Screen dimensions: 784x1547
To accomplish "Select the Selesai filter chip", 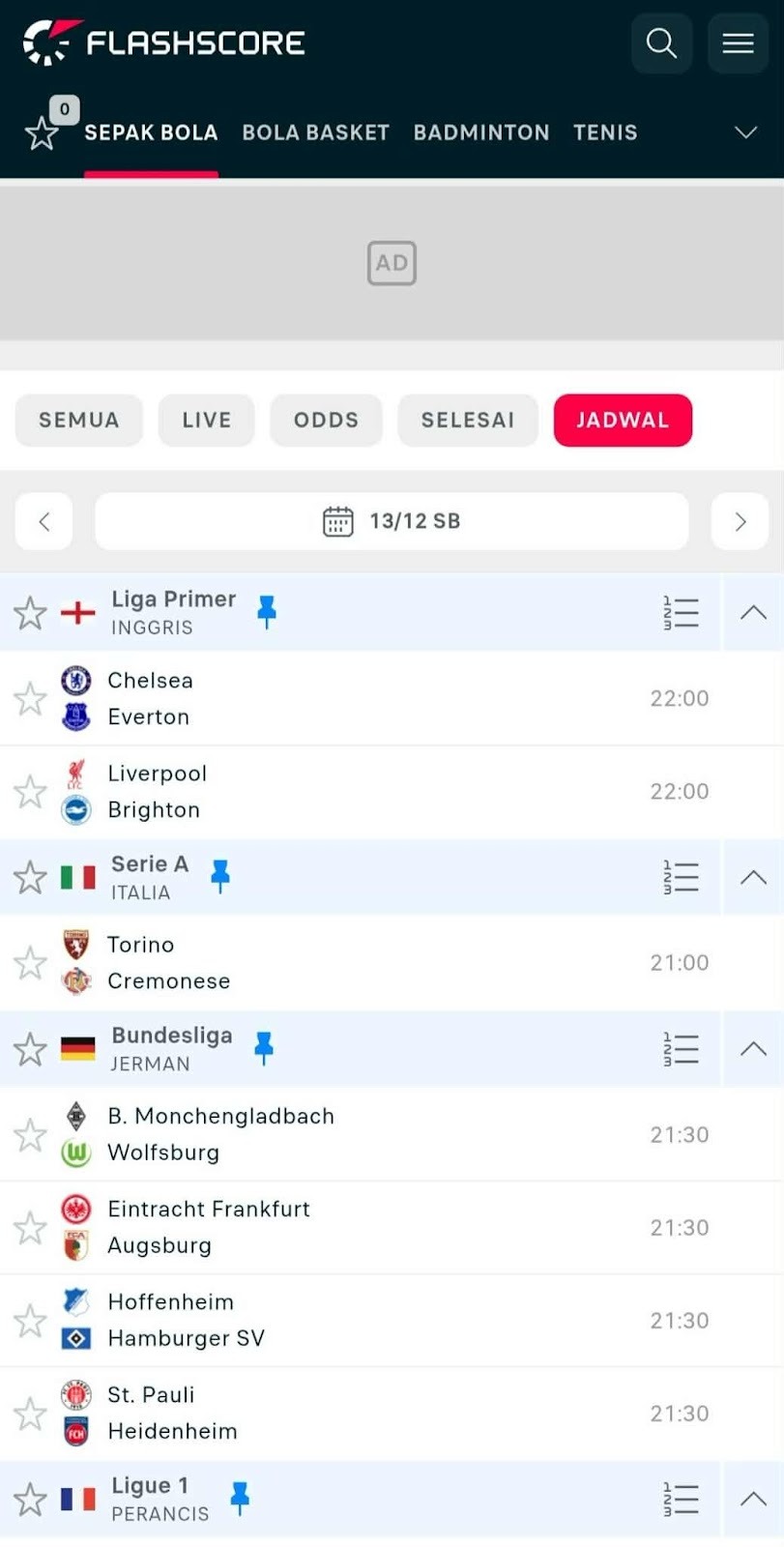I will (x=467, y=421).
